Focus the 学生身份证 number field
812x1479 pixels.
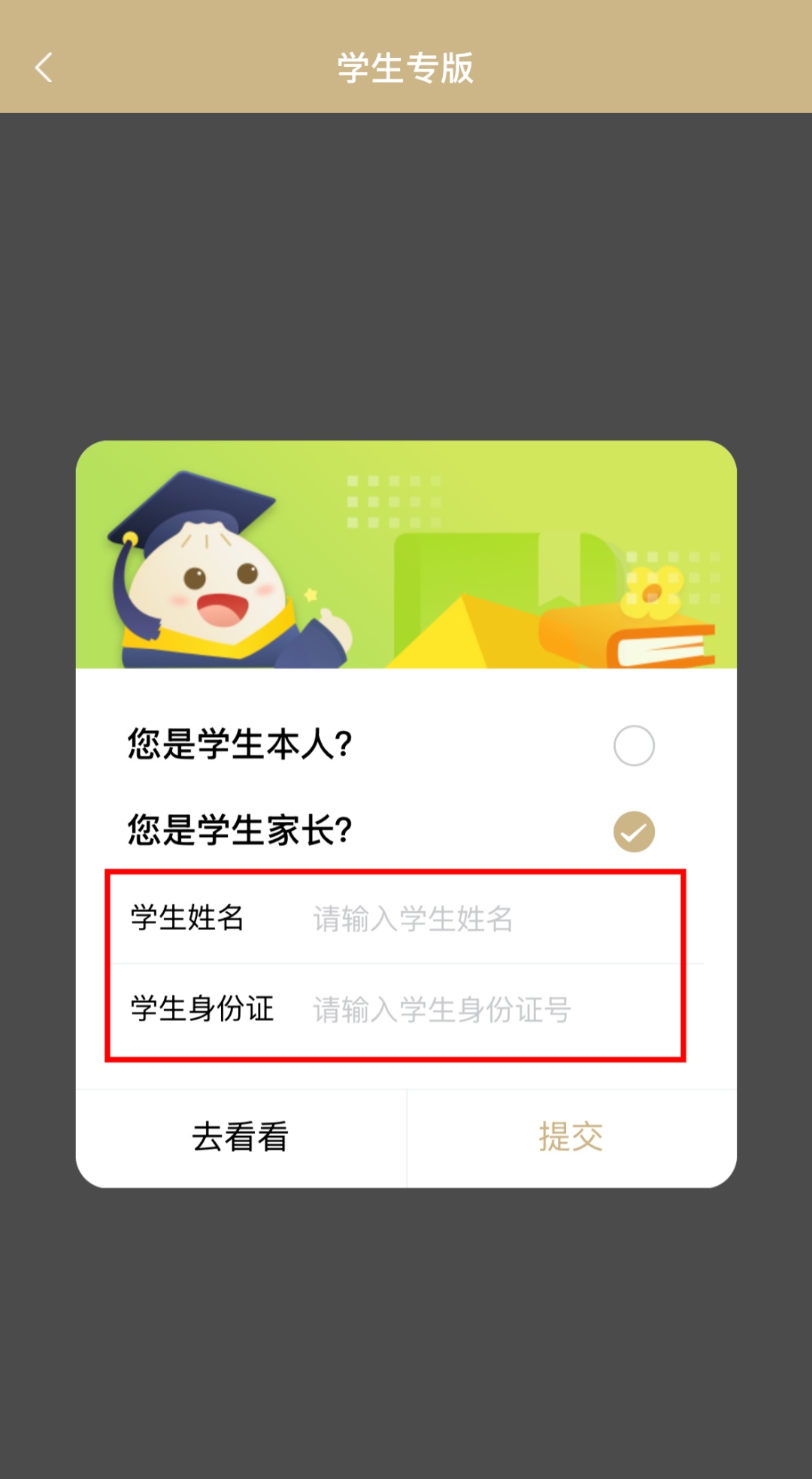click(x=481, y=1009)
